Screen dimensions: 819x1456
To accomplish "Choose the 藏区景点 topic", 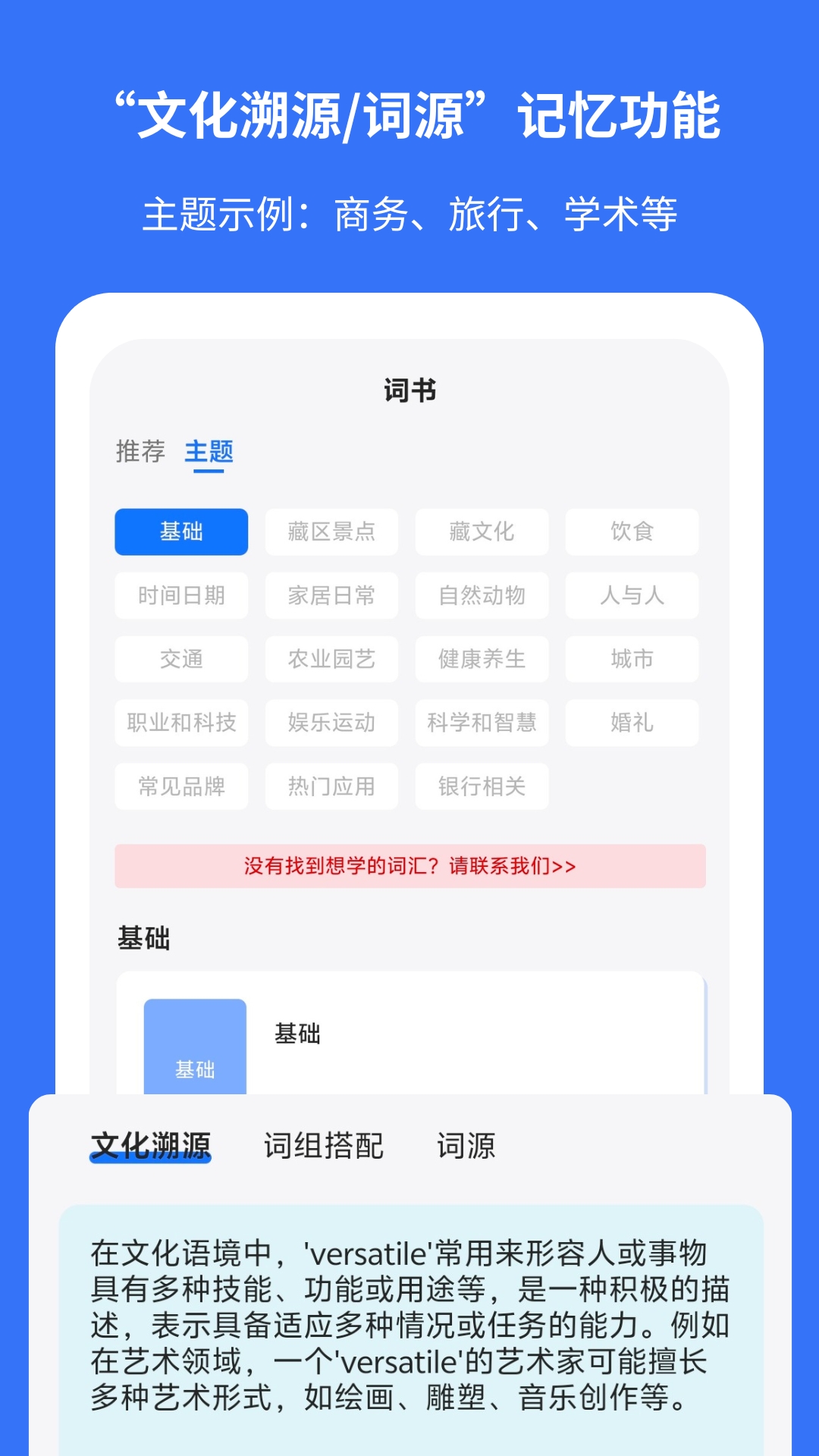I will tap(331, 532).
